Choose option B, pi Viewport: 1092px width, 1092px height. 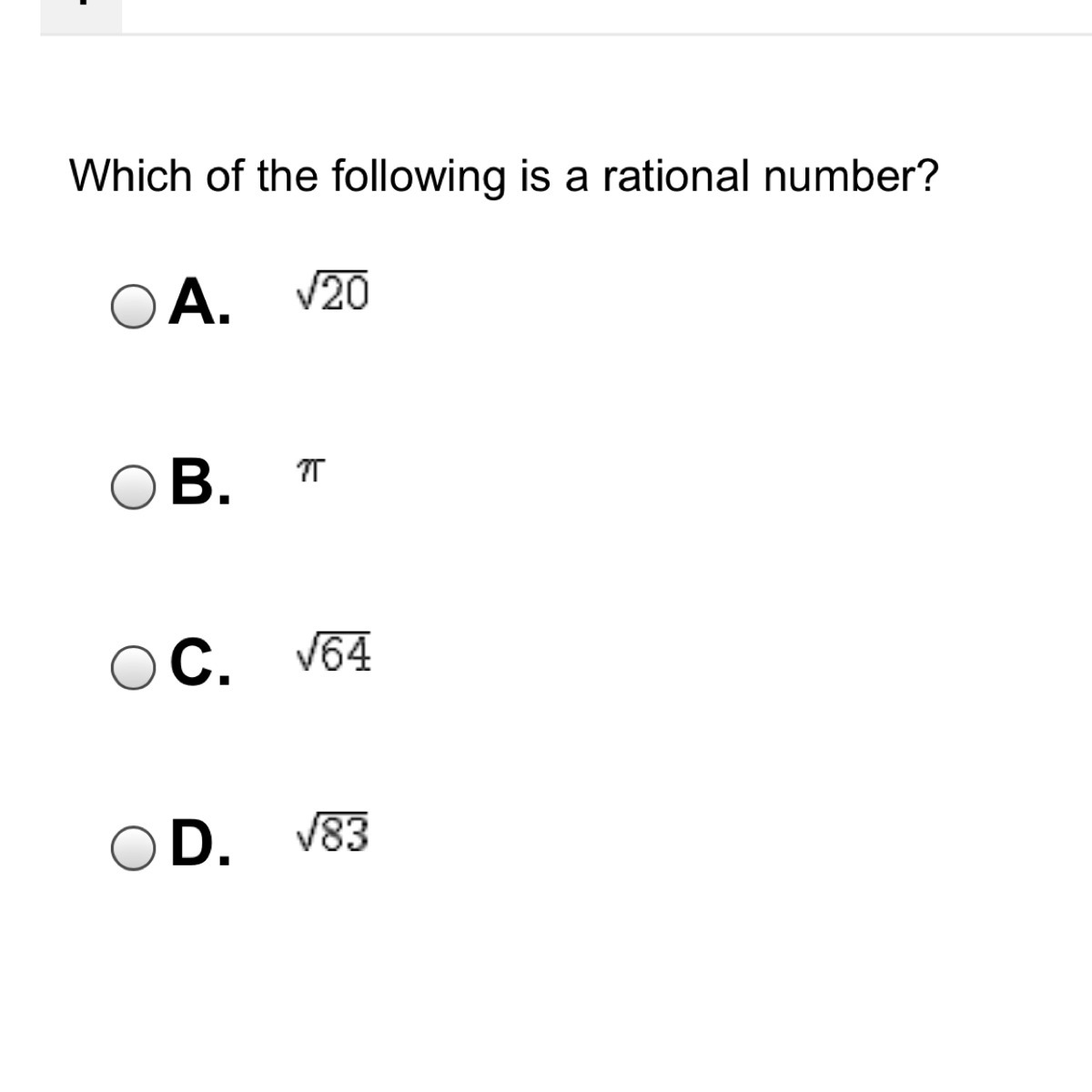[133, 488]
